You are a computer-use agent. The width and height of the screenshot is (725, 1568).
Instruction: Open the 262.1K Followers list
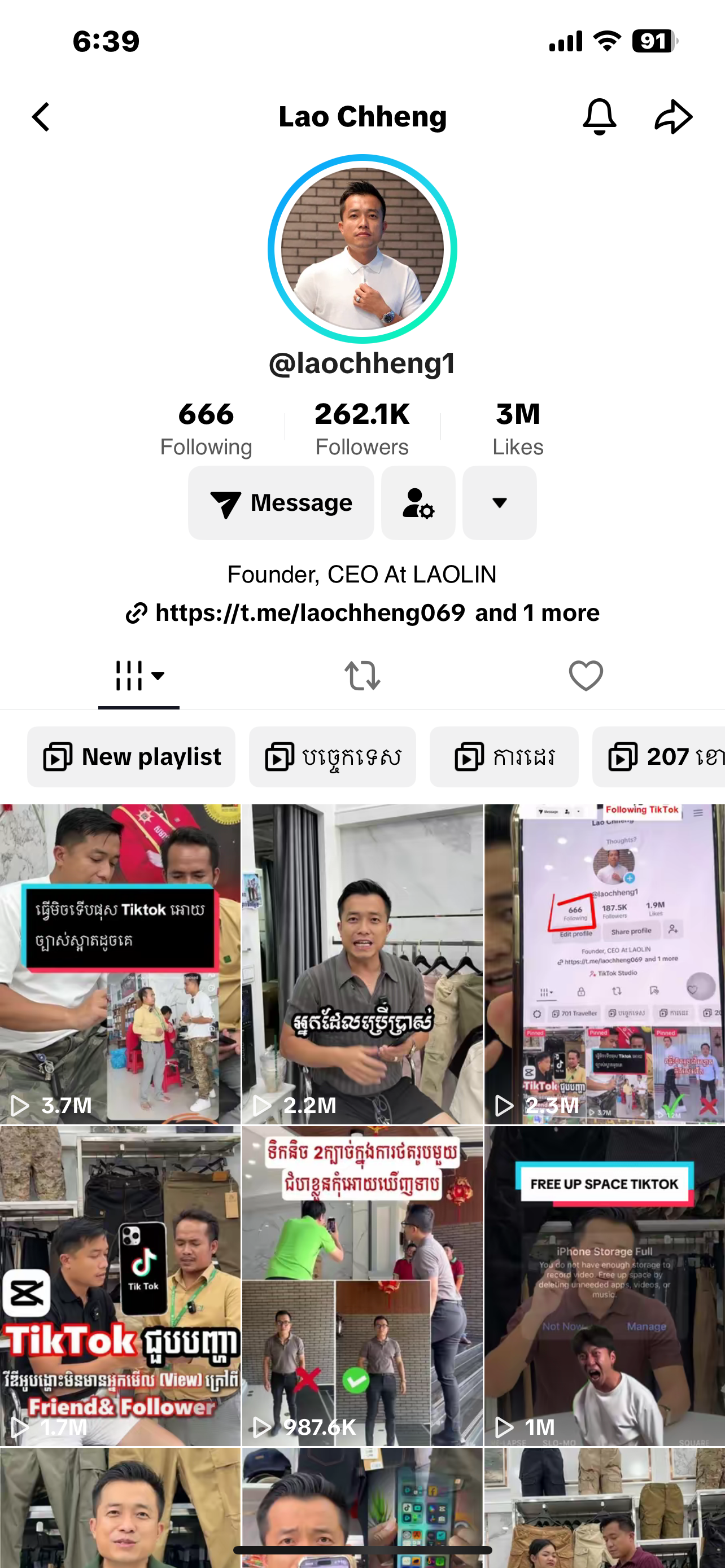coord(362,428)
